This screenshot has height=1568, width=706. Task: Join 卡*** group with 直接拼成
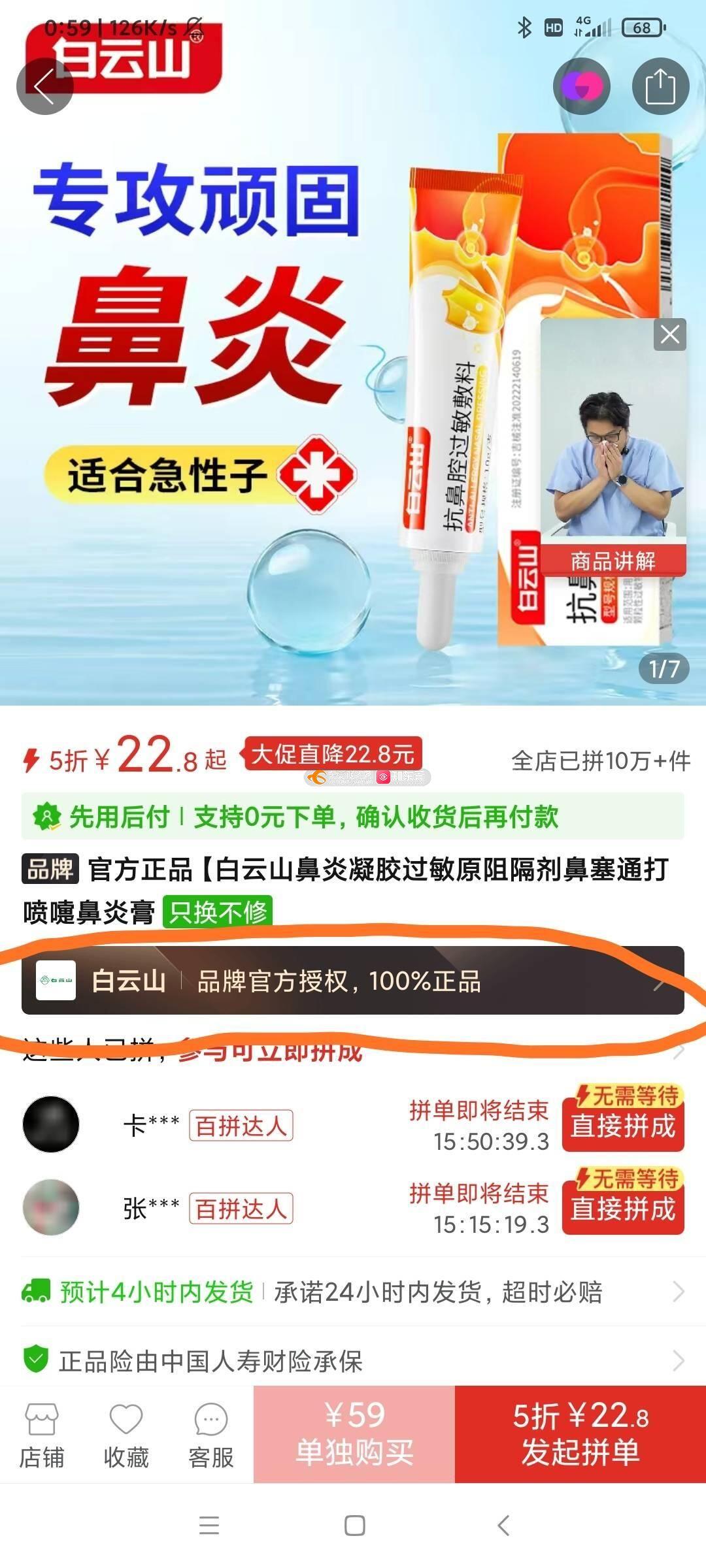tap(623, 1125)
